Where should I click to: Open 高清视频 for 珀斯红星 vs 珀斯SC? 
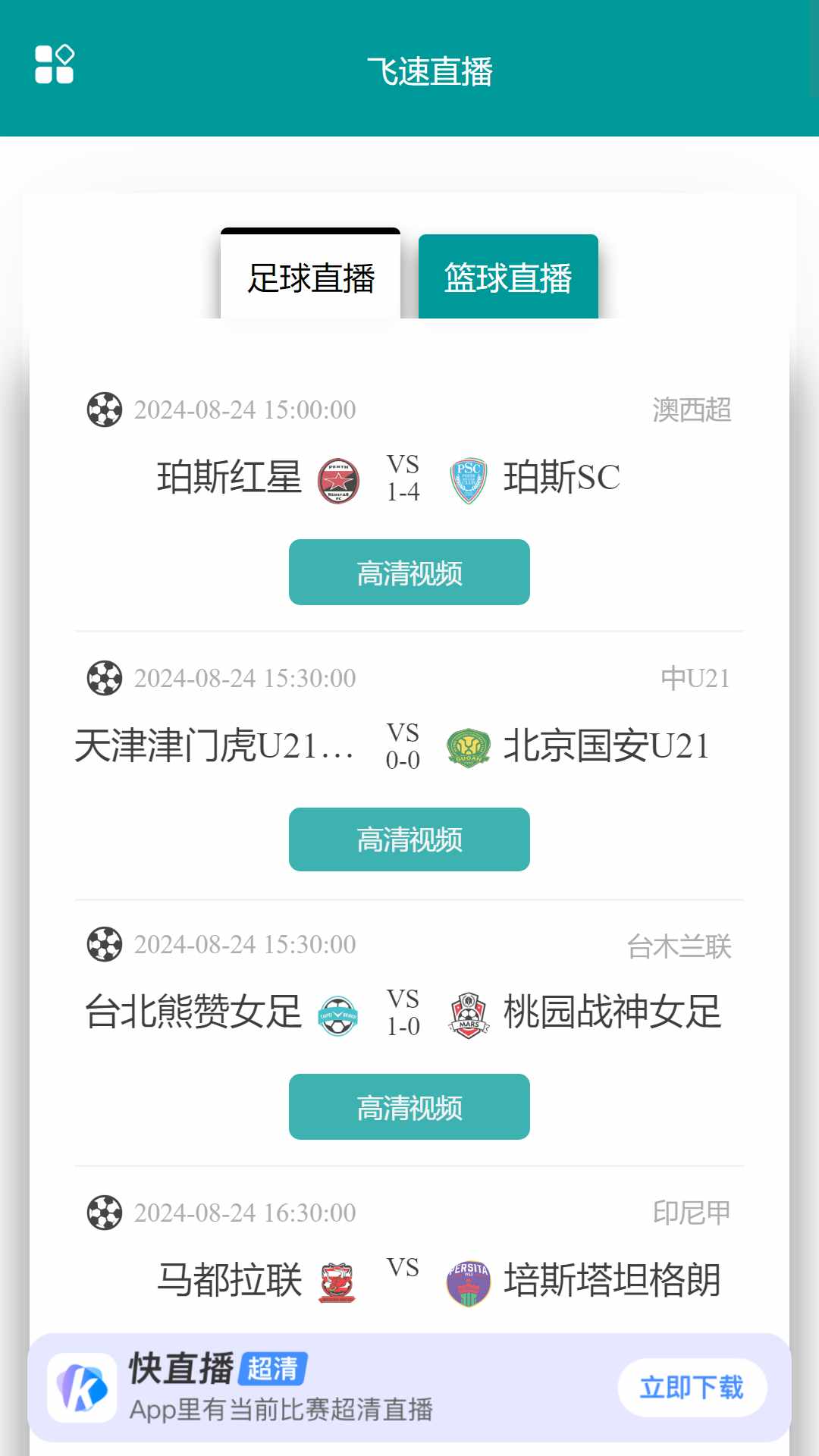[409, 573]
